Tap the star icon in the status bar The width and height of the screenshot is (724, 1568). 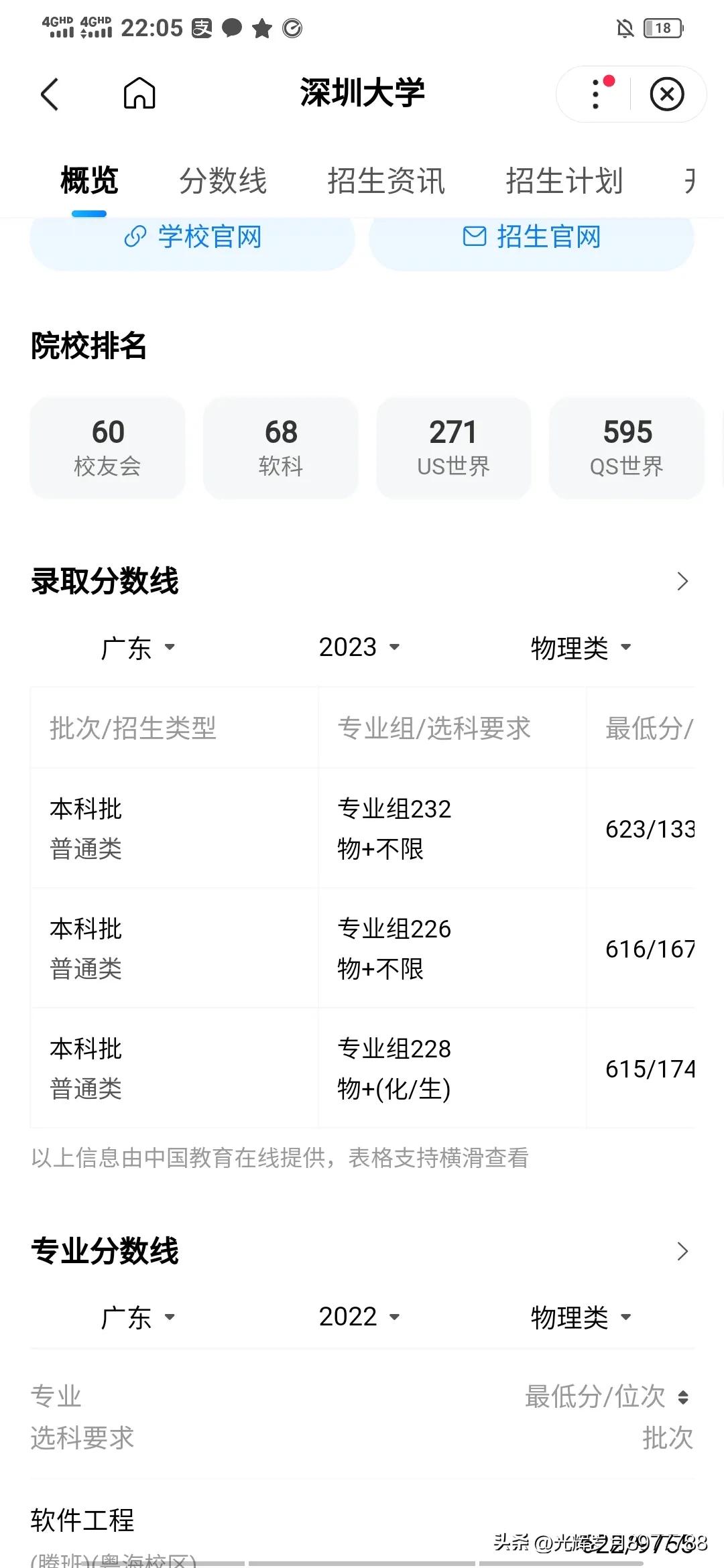tap(261, 29)
